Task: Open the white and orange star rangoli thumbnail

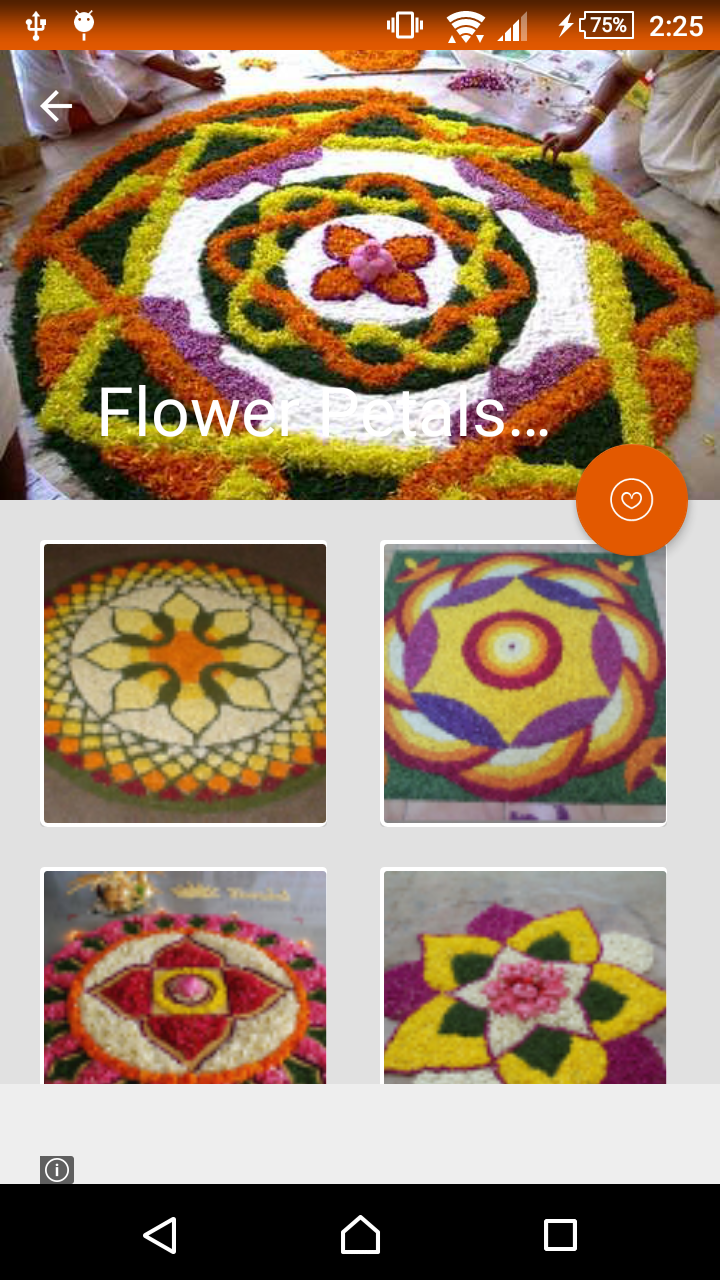Action: [x=184, y=683]
